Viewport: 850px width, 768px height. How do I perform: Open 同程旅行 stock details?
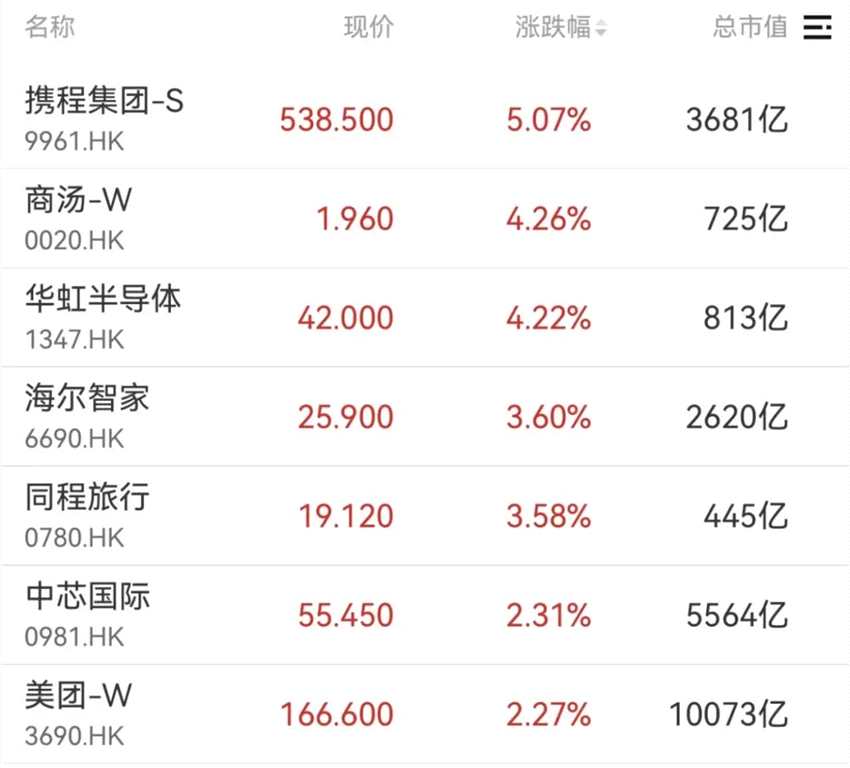(x=87, y=497)
